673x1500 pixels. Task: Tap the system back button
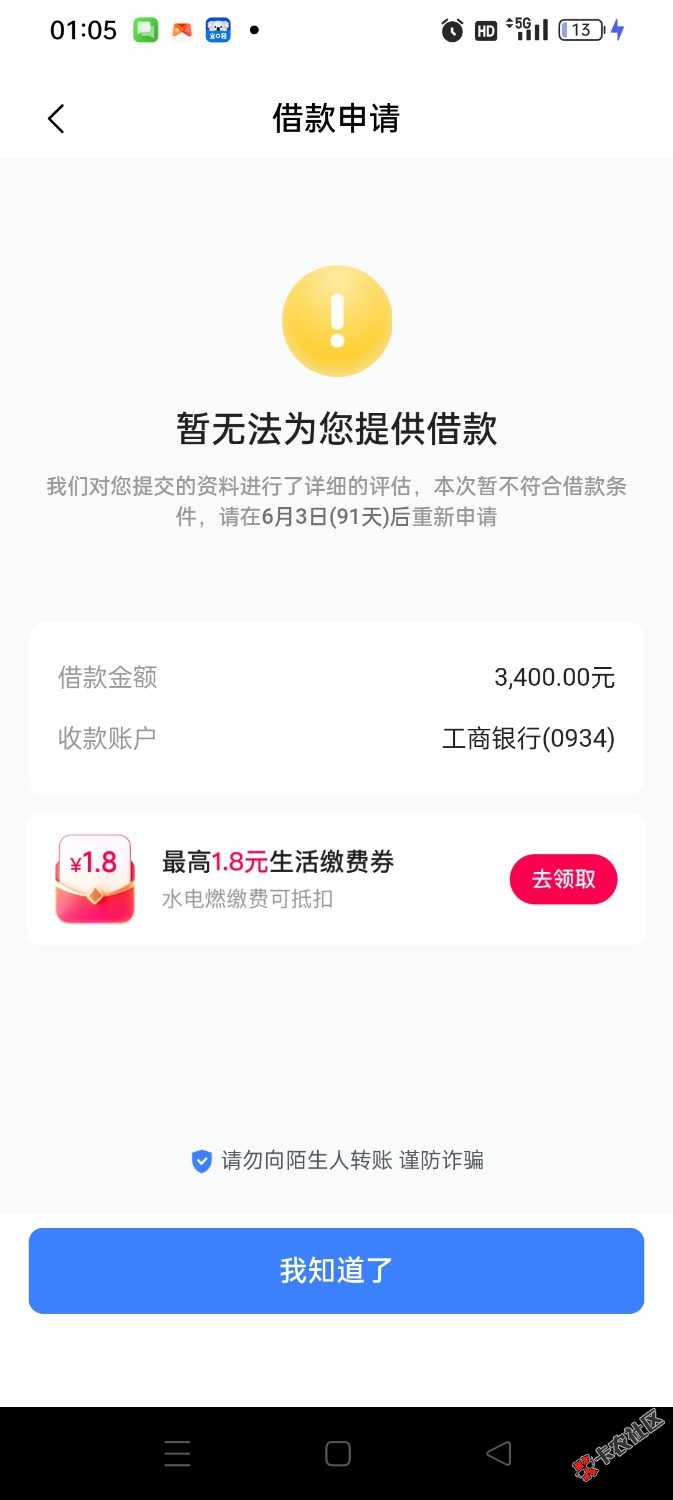pos(498,1453)
